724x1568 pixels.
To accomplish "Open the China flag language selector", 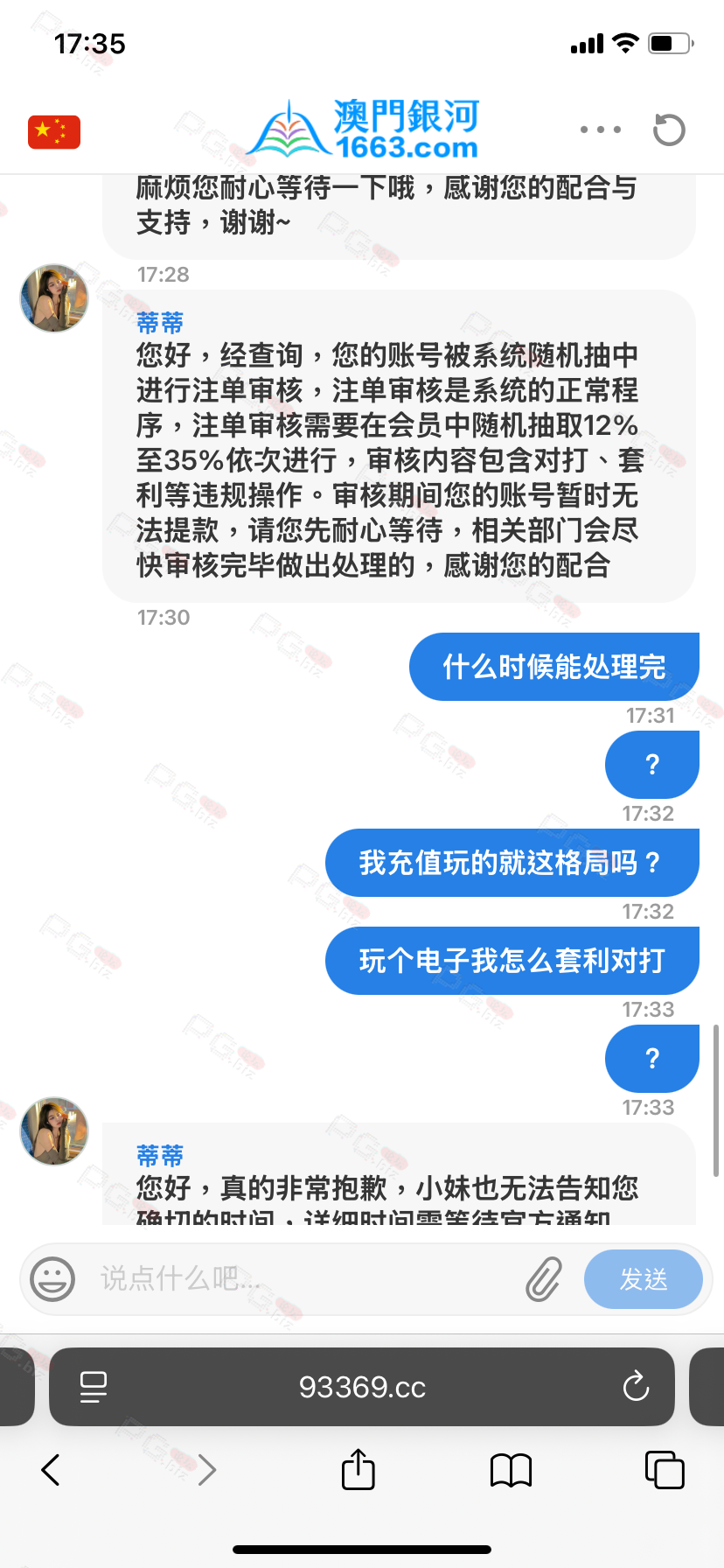I will pos(54,132).
